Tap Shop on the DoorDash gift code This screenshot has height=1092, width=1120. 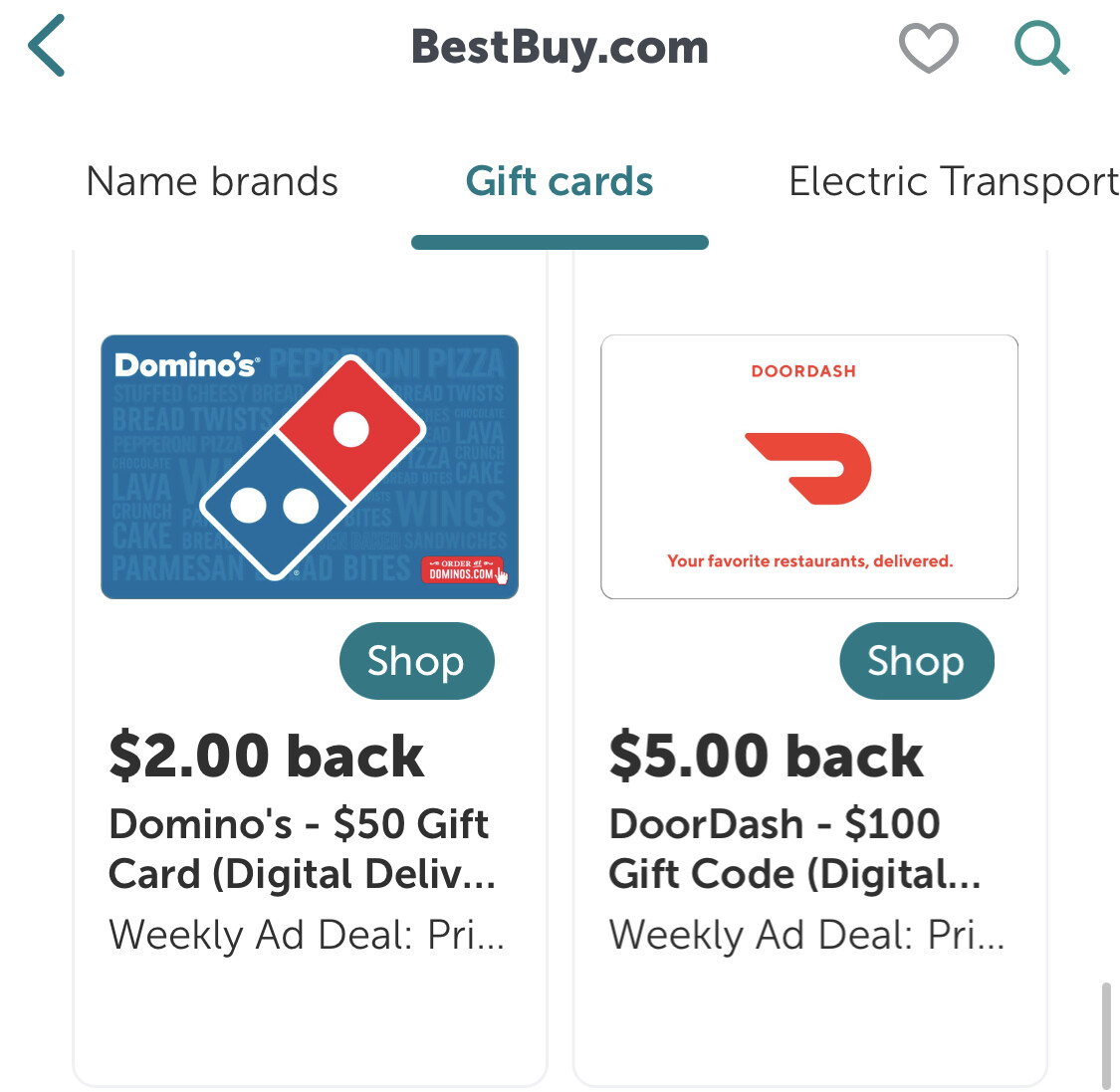click(916, 661)
